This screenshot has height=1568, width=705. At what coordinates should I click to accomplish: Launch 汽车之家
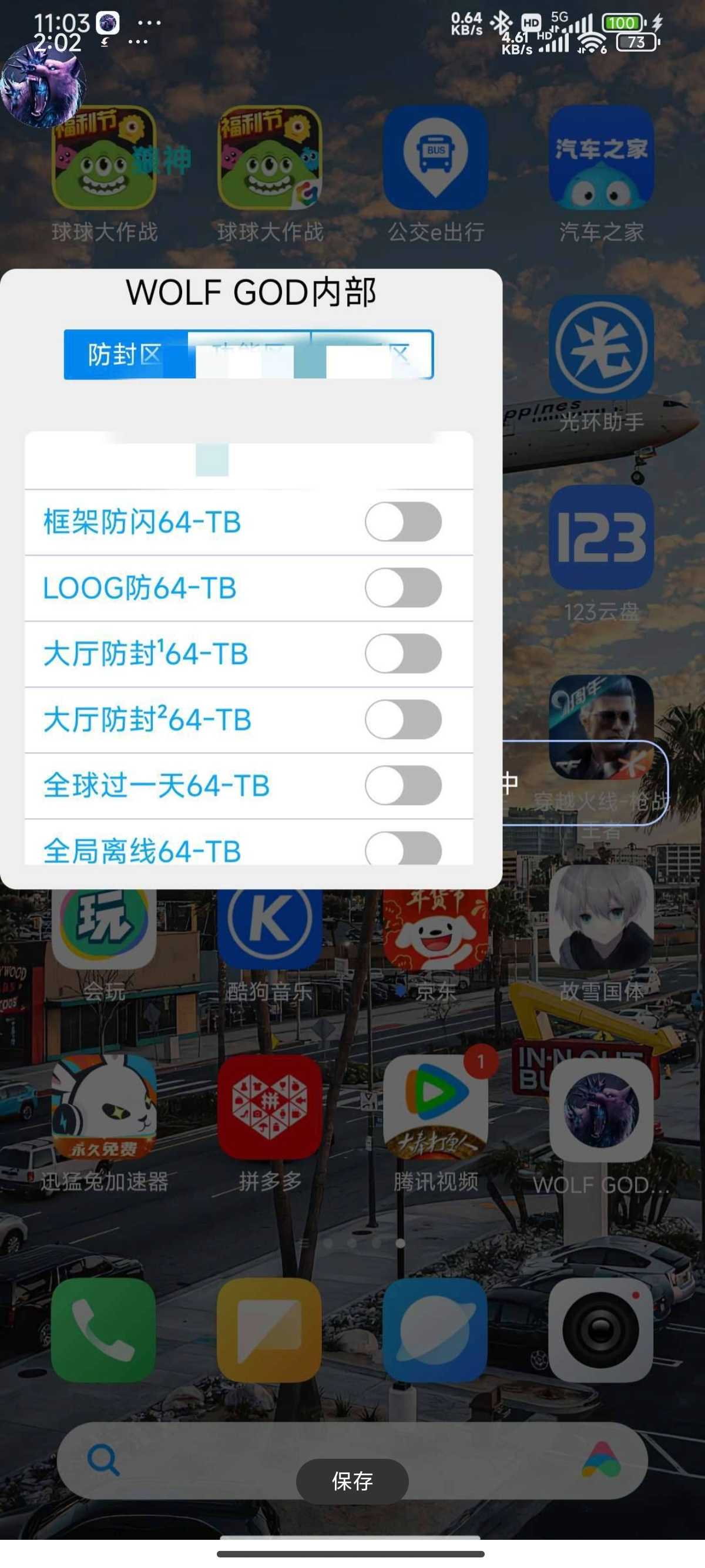[x=601, y=158]
